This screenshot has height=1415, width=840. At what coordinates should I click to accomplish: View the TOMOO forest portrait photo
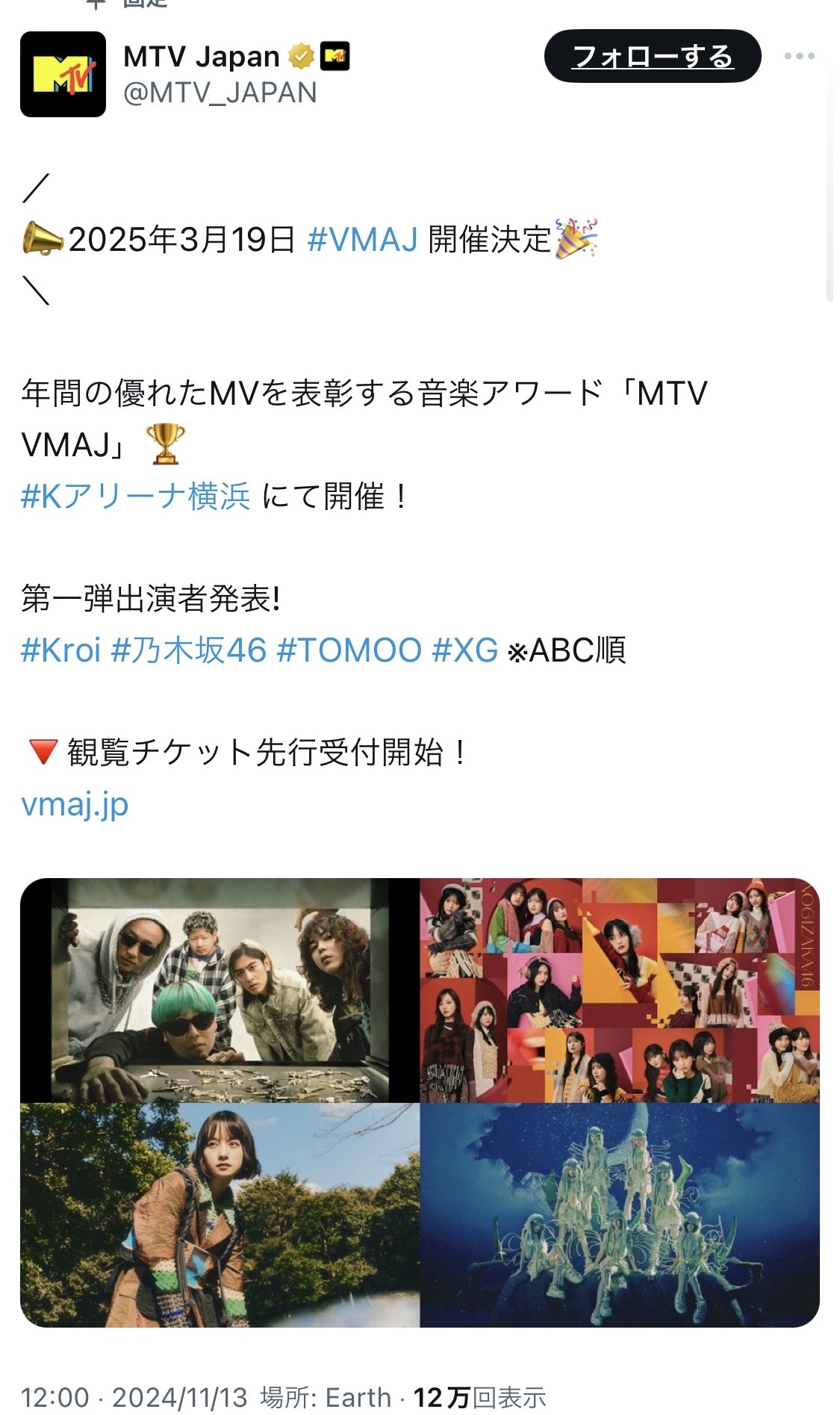(x=220, y=1216)
